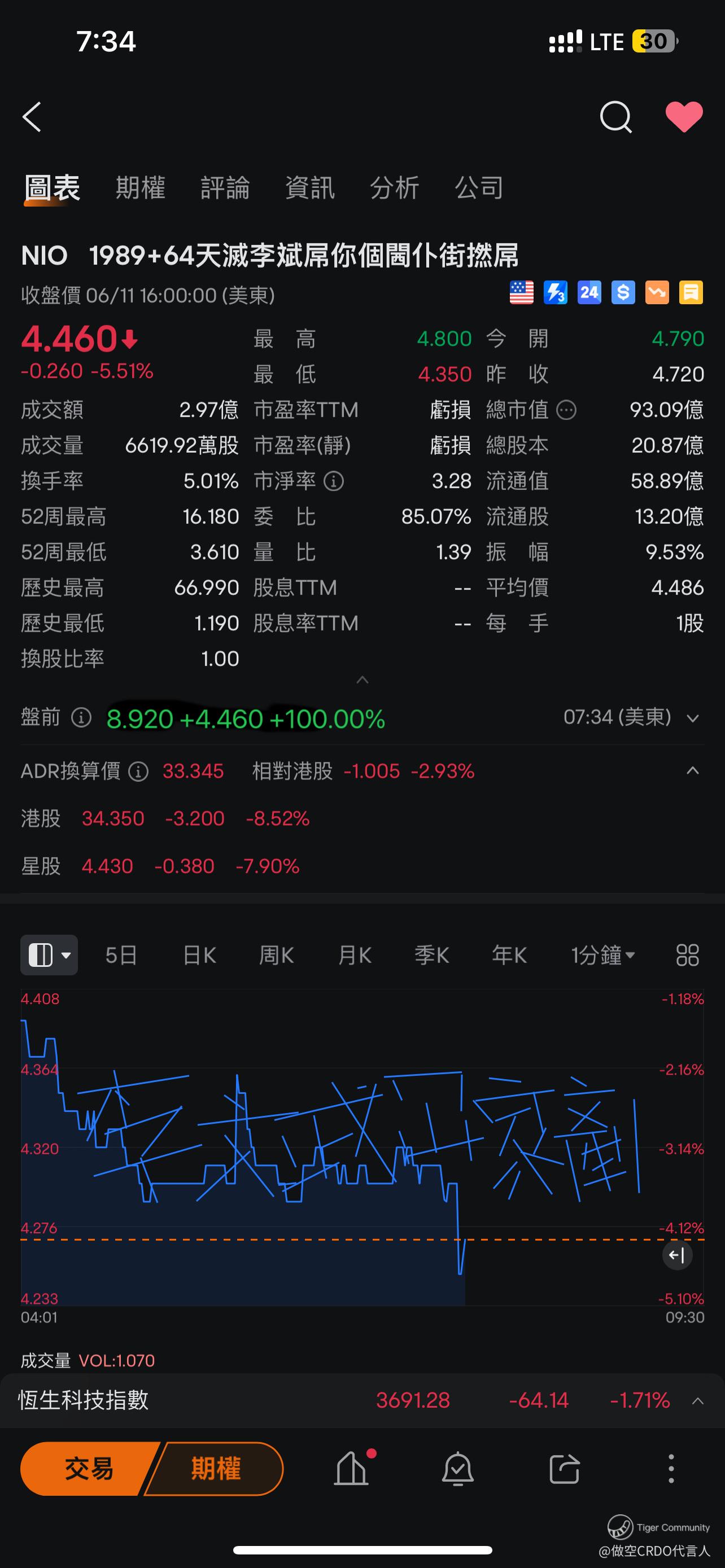
Task: Collapse the stock details with the up chevron
Action: click(362, 680)
